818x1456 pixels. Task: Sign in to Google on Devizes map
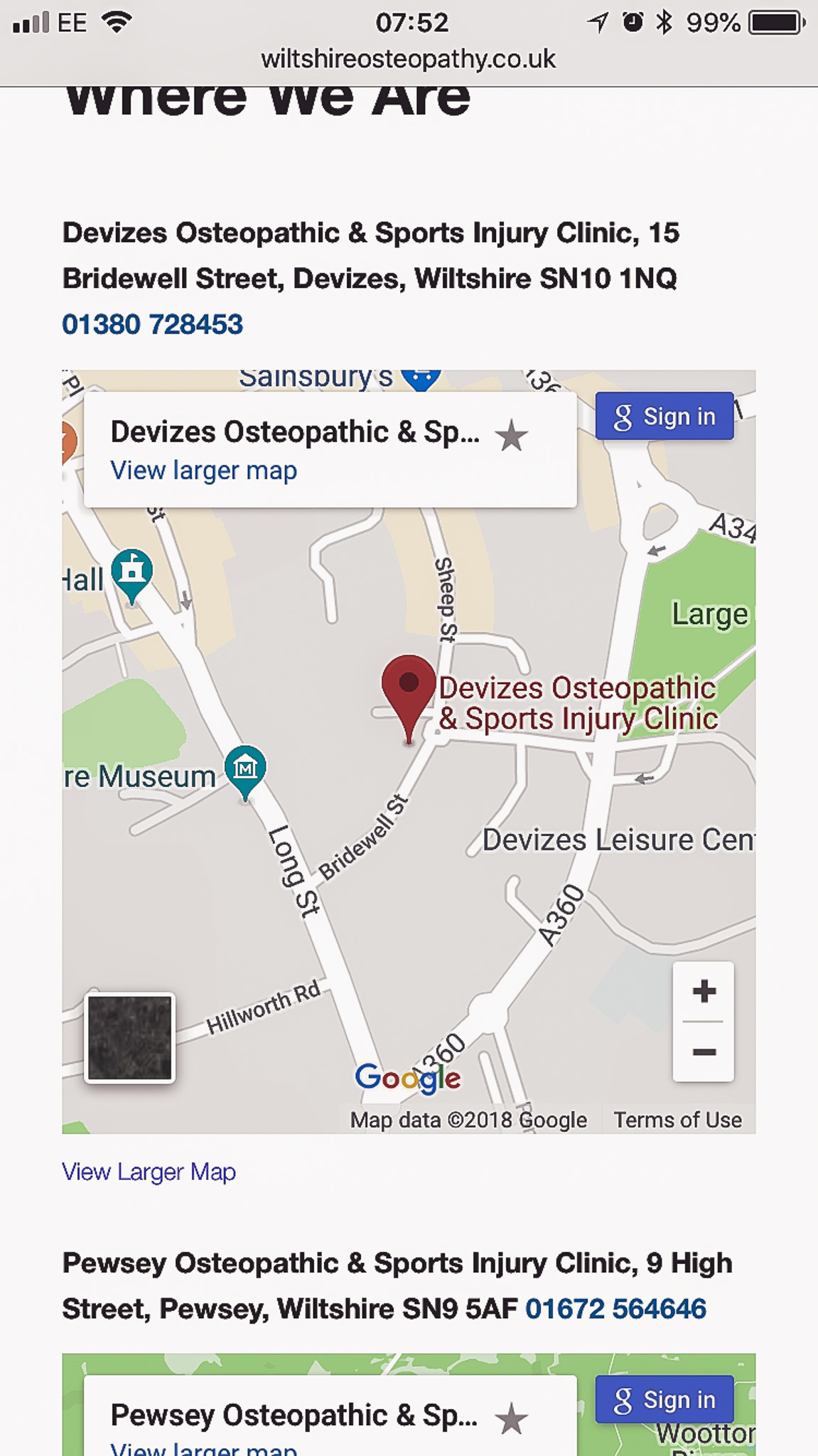click(664, 417)
